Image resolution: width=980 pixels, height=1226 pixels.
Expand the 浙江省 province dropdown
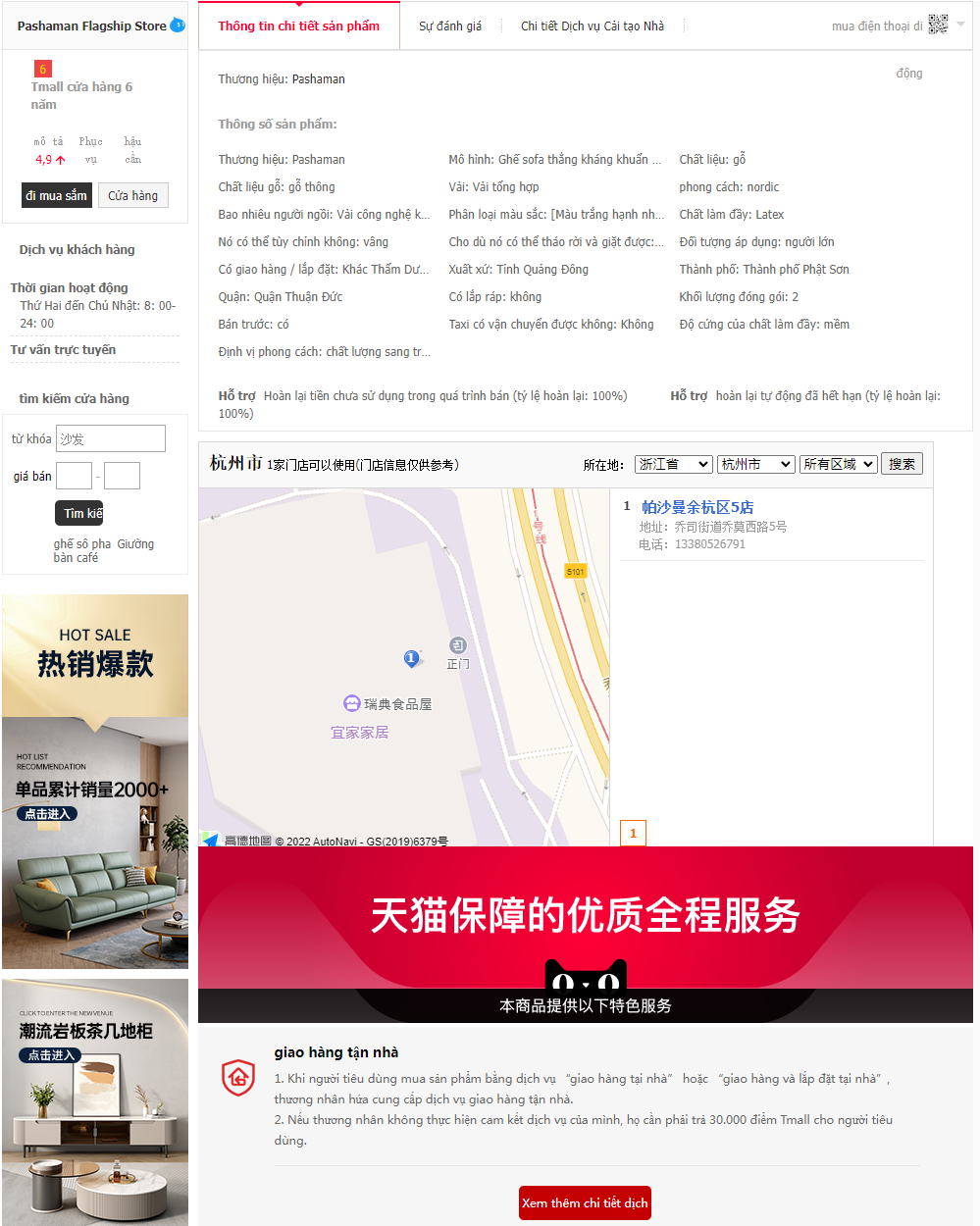pos(673,464)
